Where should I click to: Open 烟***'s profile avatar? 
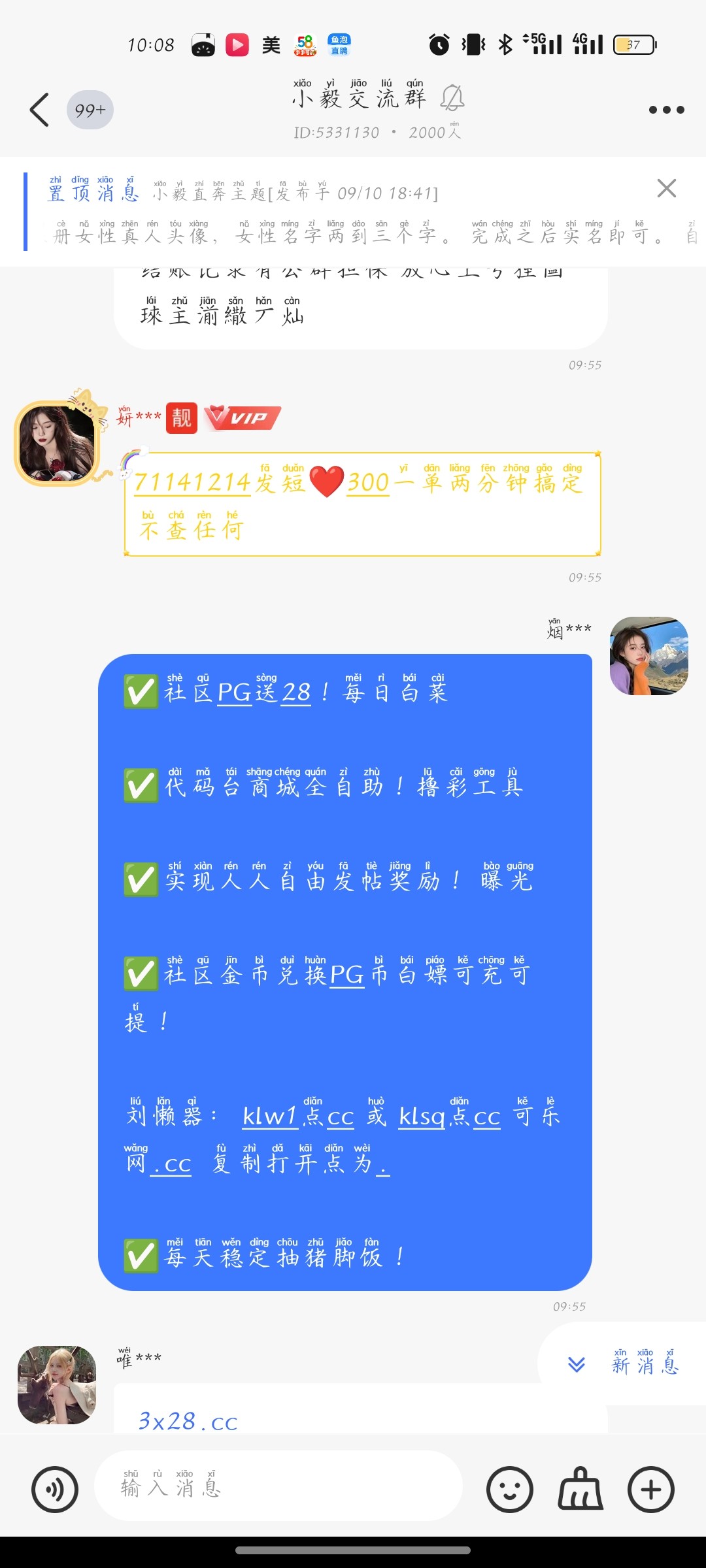coord(648,655)
